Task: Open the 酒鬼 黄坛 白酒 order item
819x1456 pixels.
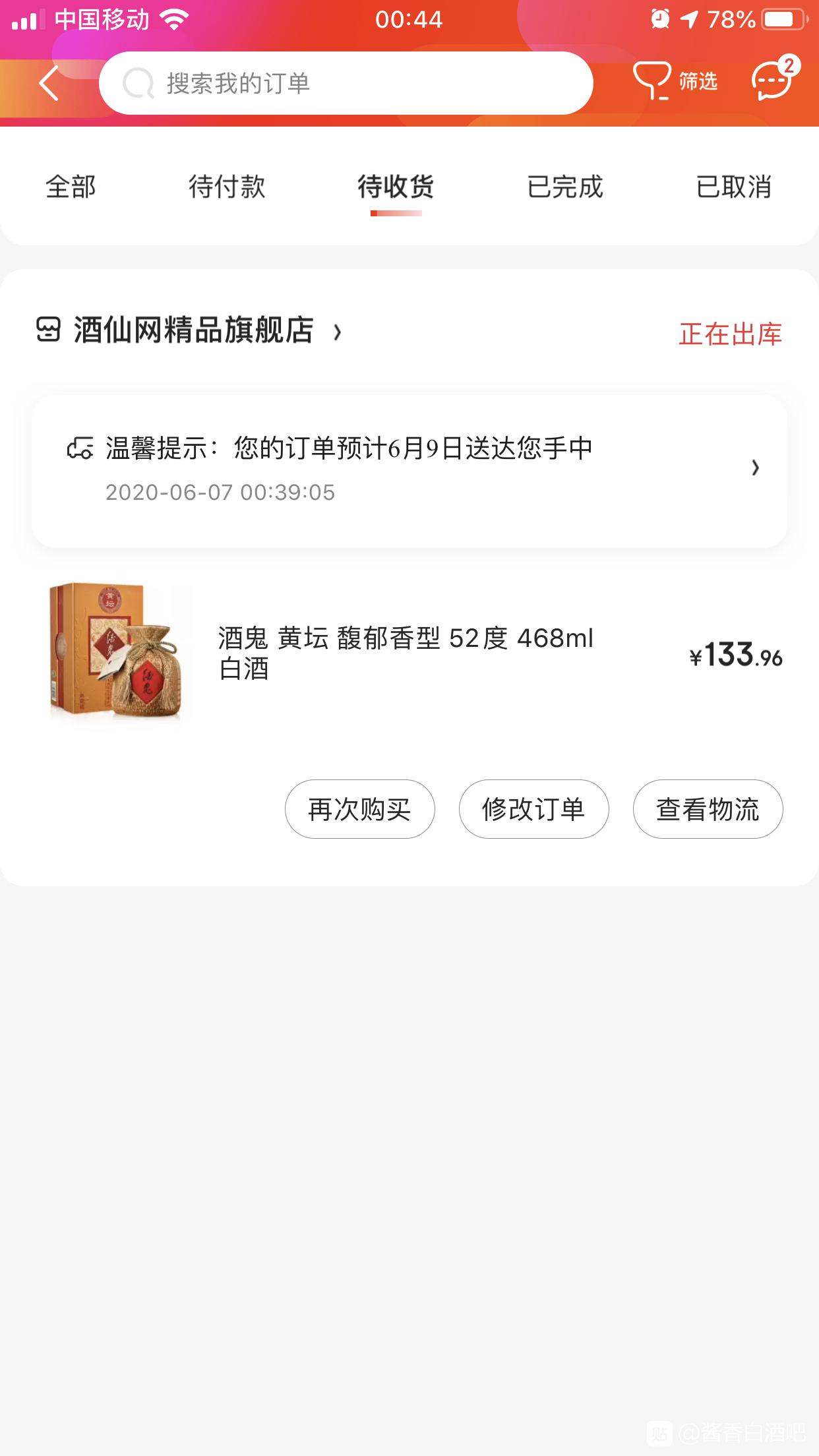Action: (x=409, y=654)
